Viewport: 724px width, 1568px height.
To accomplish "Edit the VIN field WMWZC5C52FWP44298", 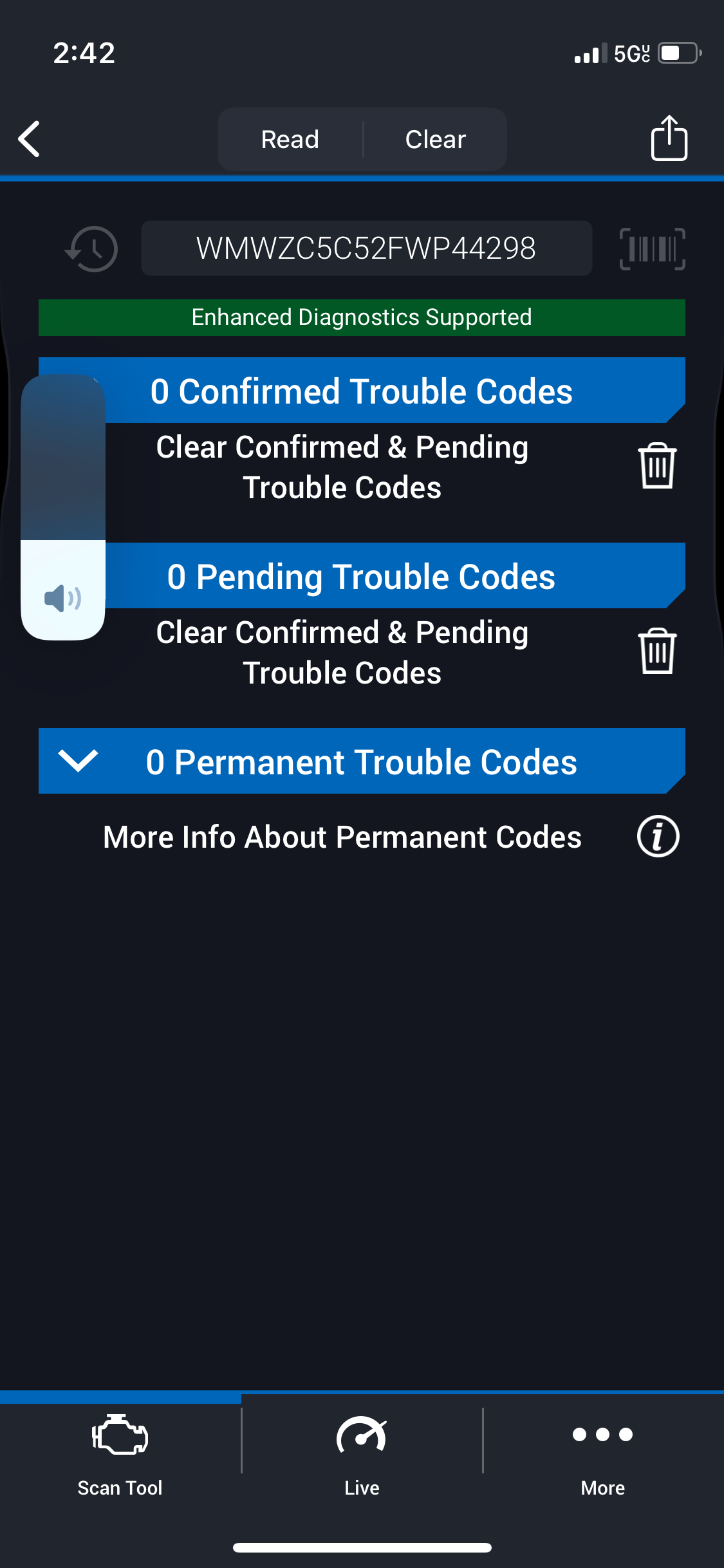I will pos(366,248).
